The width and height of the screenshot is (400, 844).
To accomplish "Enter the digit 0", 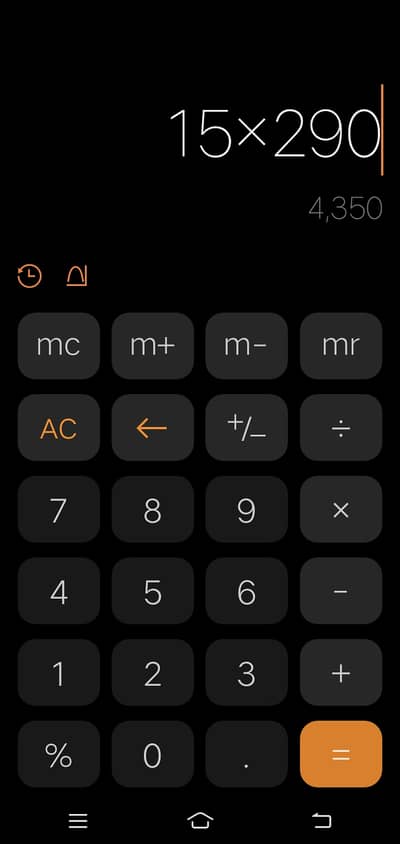I will 152,755.
